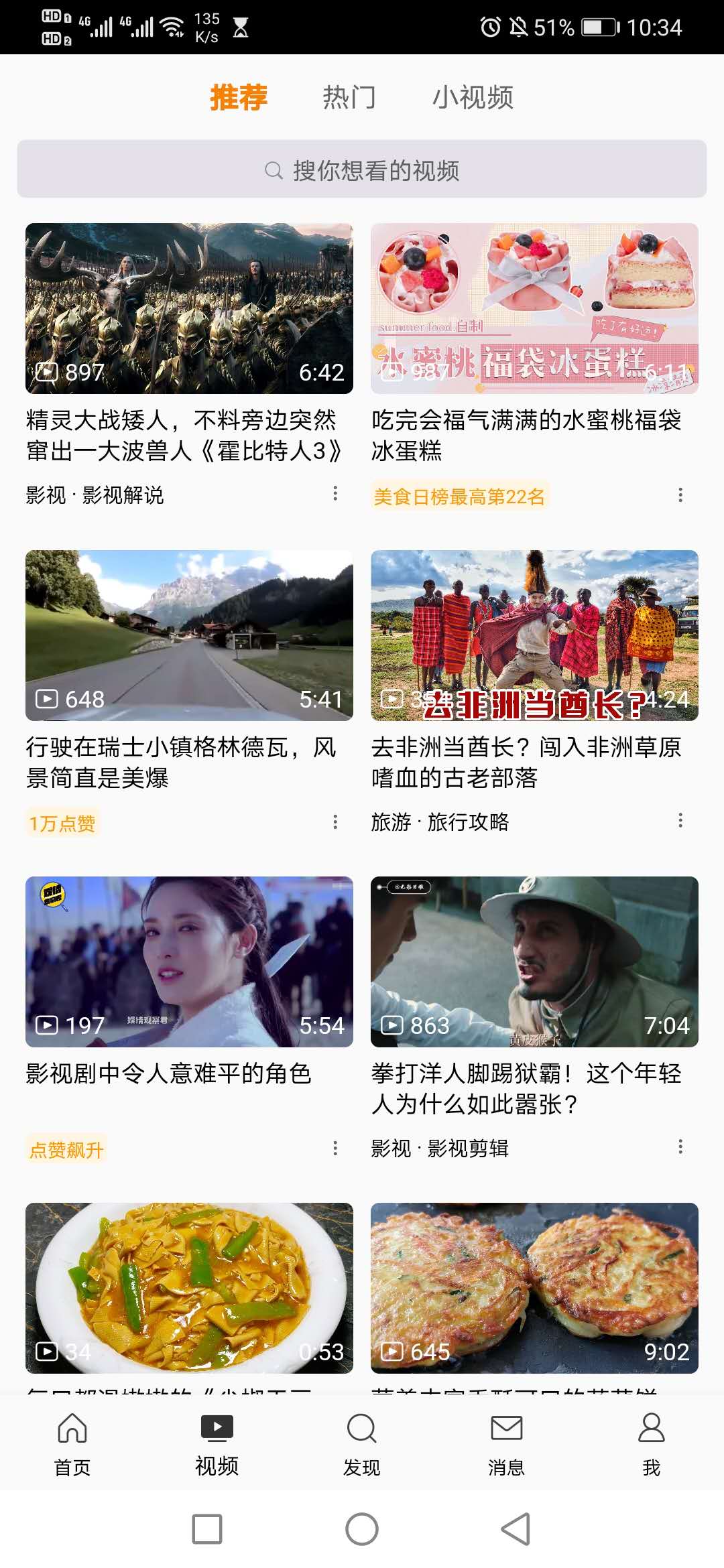Switch to the 热门 tab

[x=349, y=97]
